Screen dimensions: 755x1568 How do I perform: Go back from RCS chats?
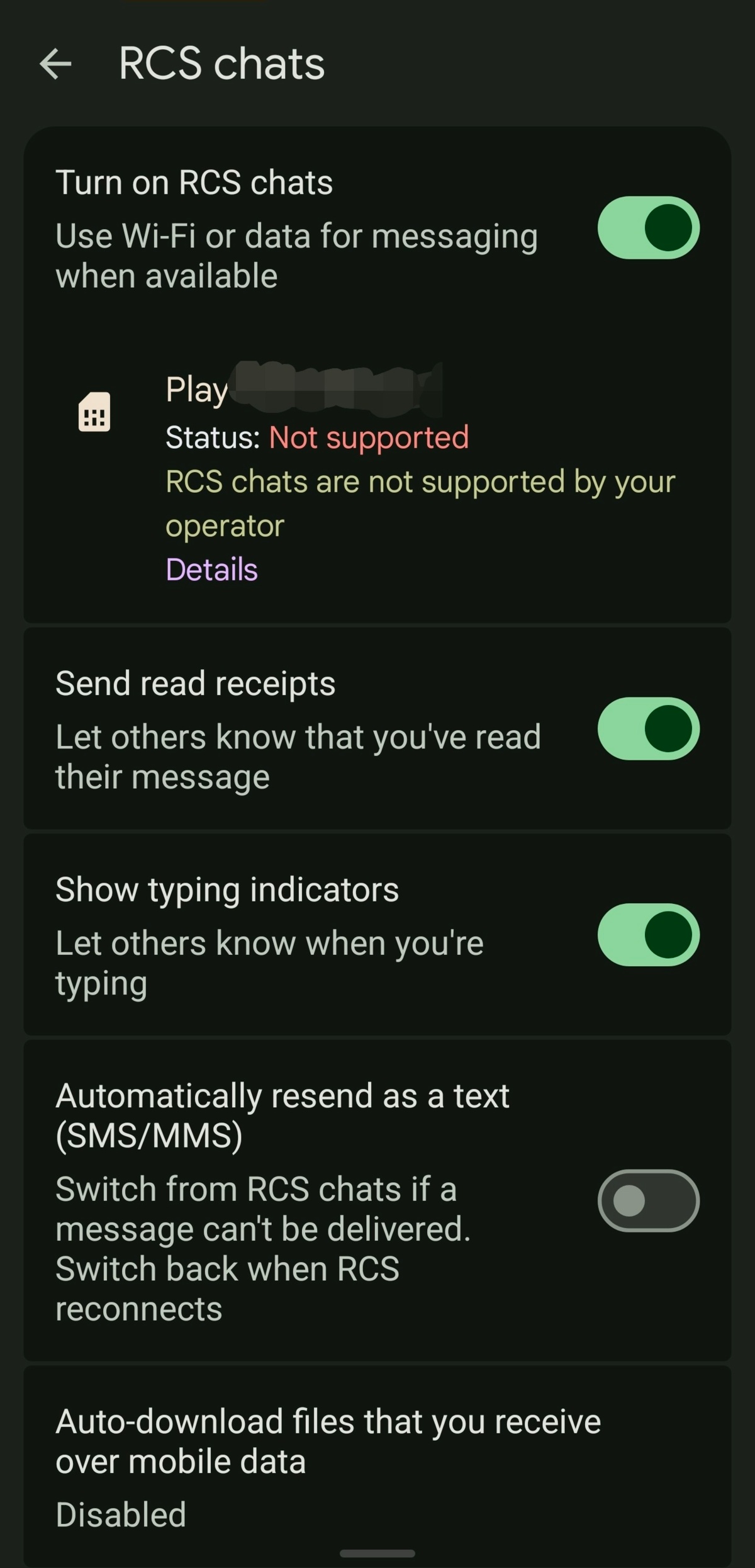tap(55, 64)
